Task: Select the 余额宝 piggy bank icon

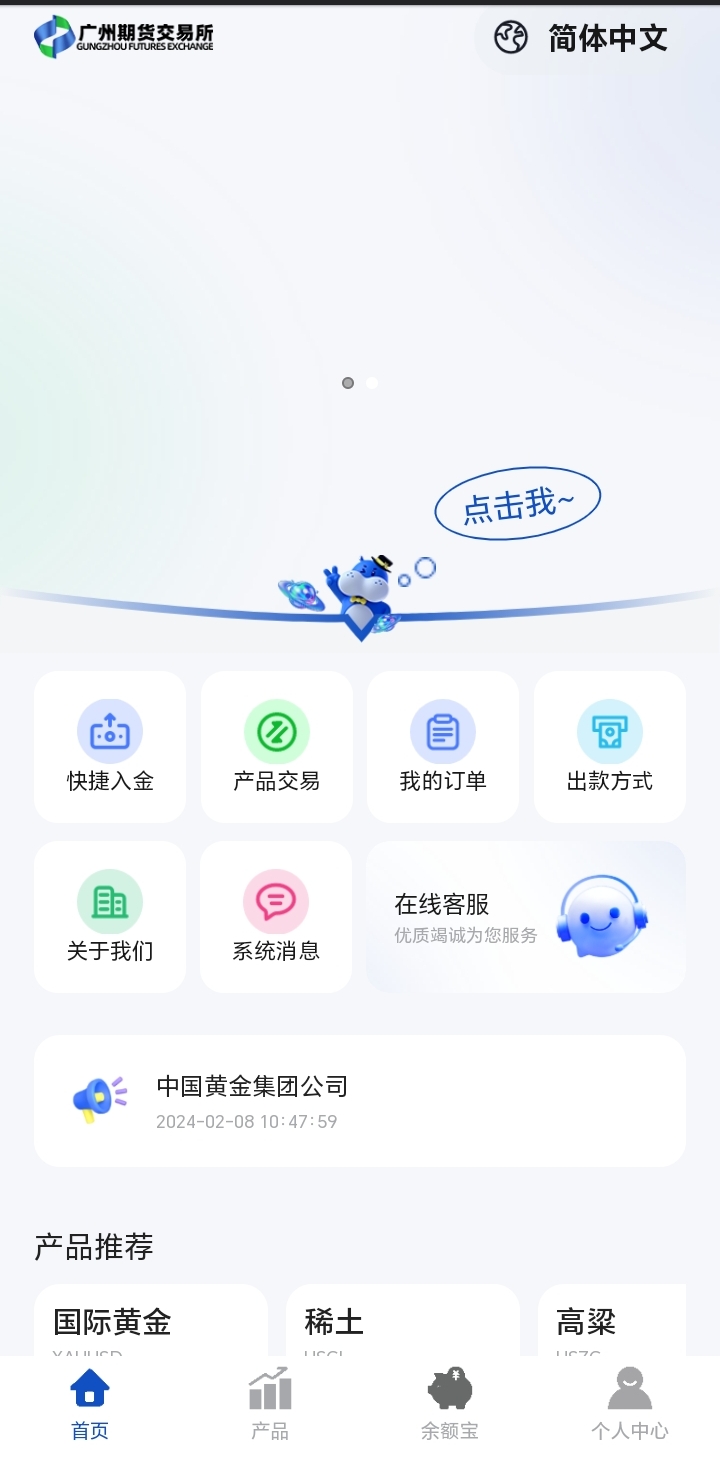Action: pyautogui.click(x=449, y=1387)
